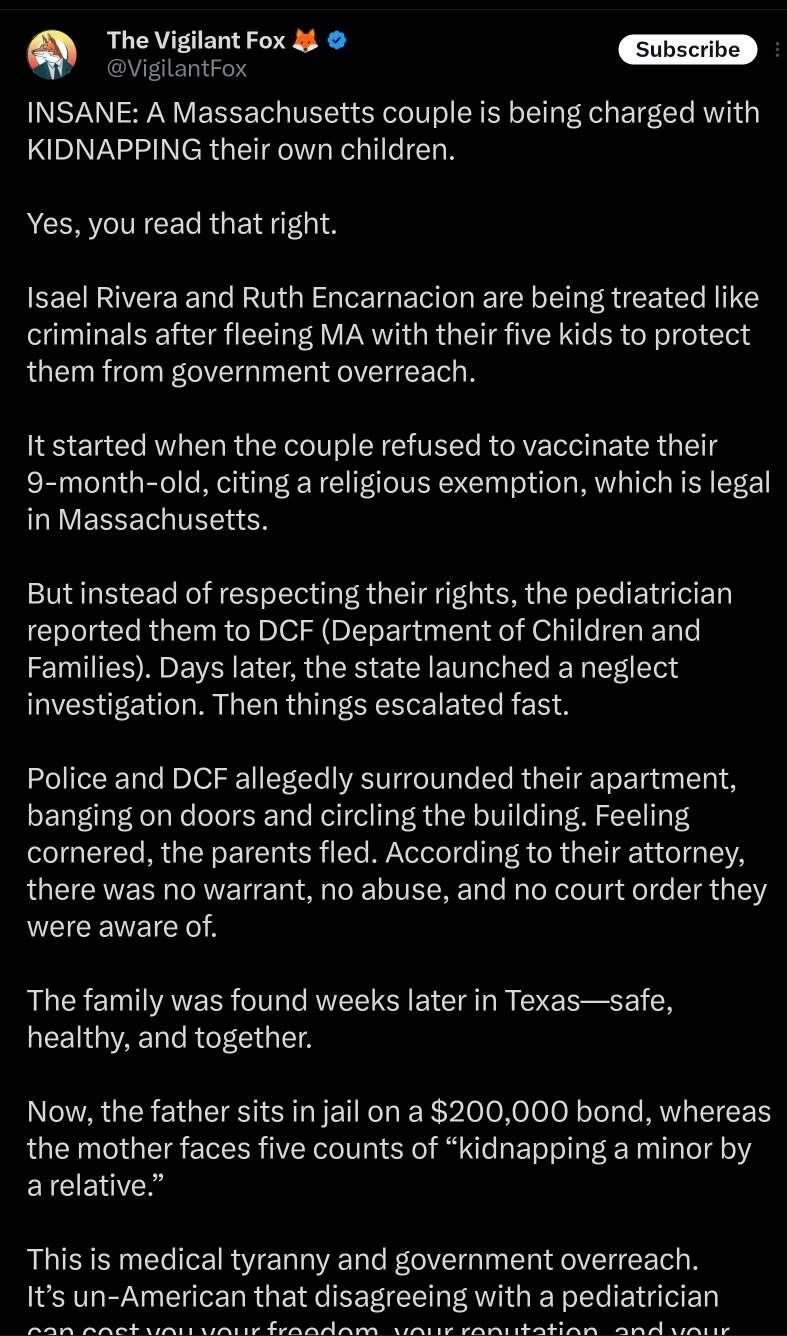Screen dimensions: 787x1336
Task: Open the @VigilantFox handle profile
Action: tap(177, 68)
